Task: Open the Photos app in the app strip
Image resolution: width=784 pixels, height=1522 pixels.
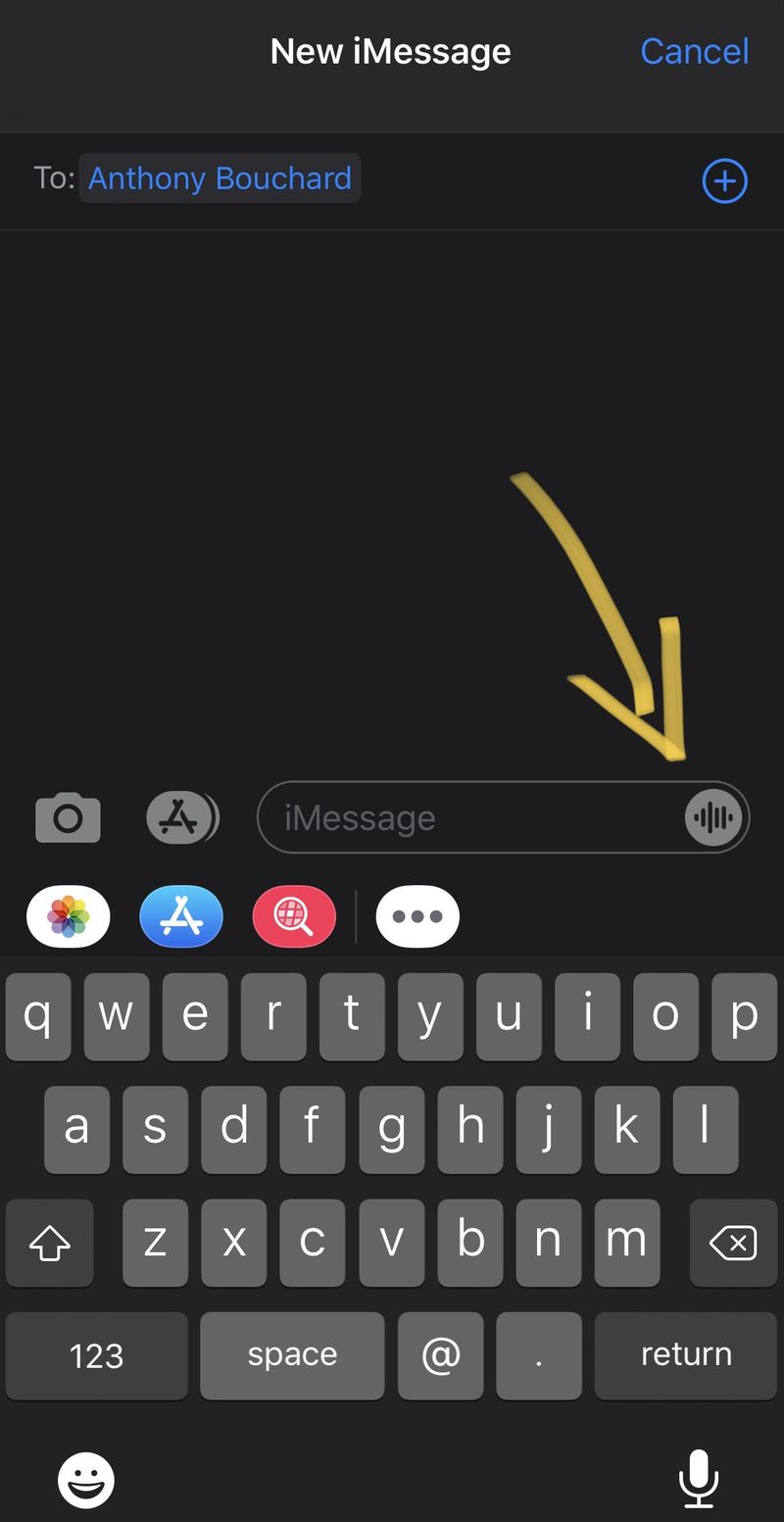Action: (x=69, y=916)
